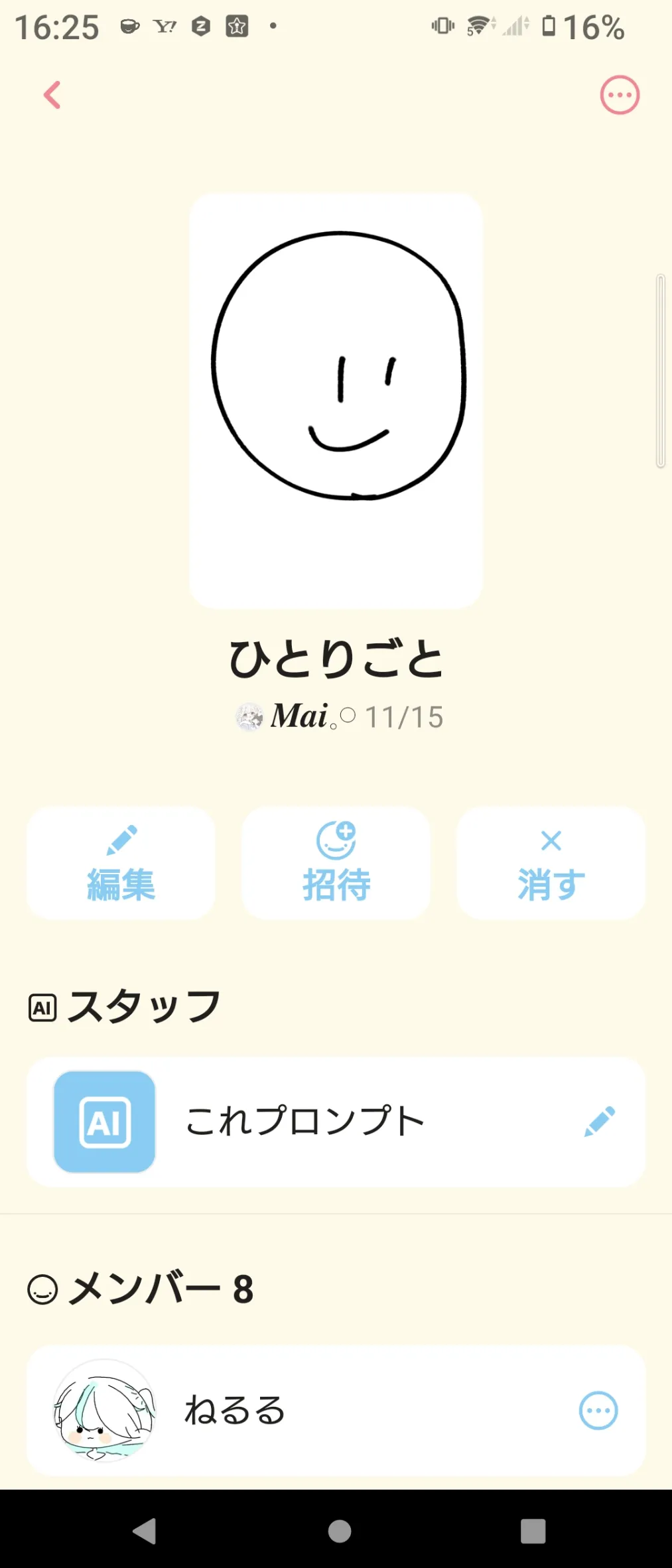Viewport: 672px width, 1568px height.
Task: Open the system home screen
Action: 339,1531
